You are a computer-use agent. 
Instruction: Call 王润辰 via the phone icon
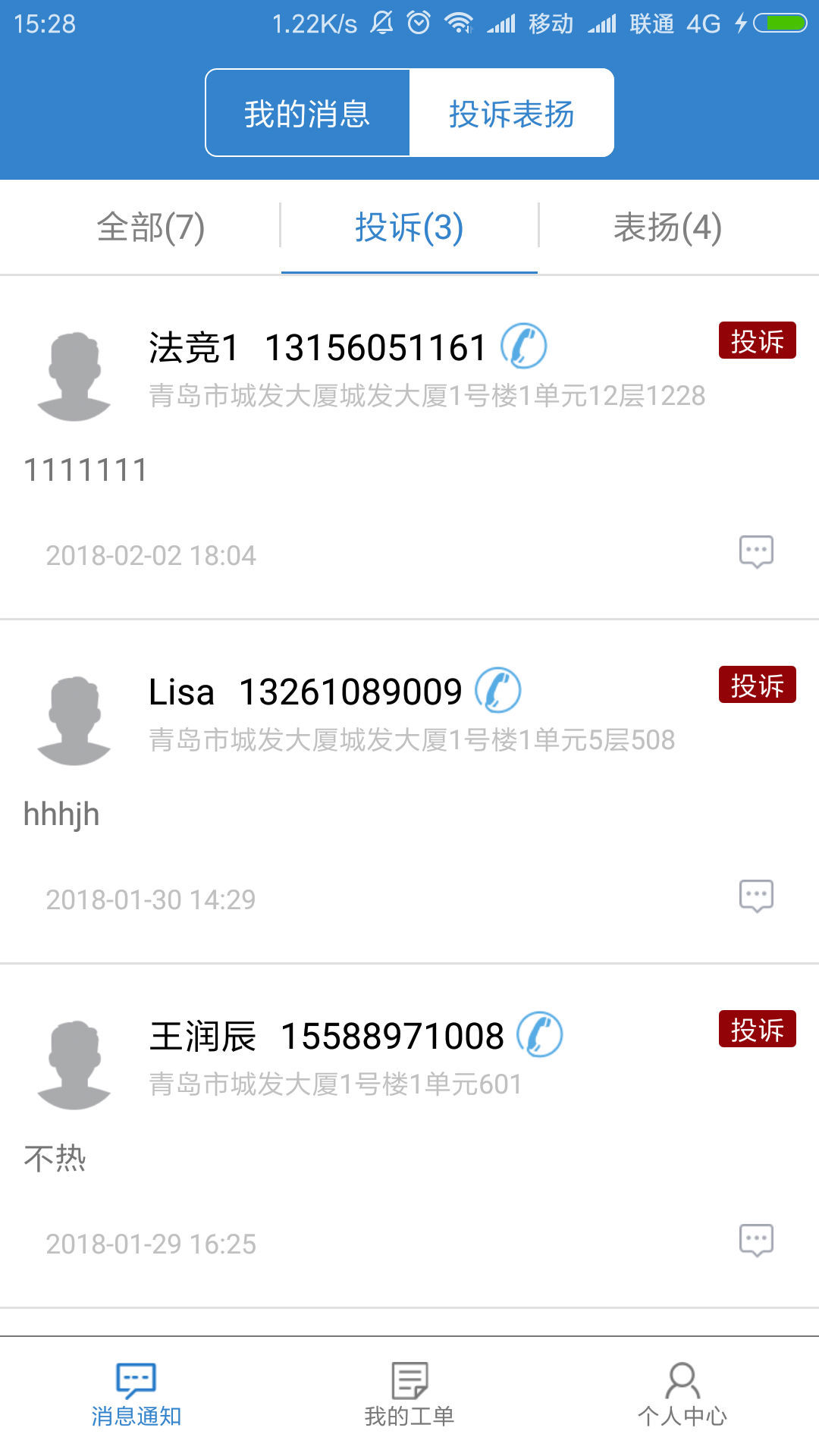coord(539,1035)
